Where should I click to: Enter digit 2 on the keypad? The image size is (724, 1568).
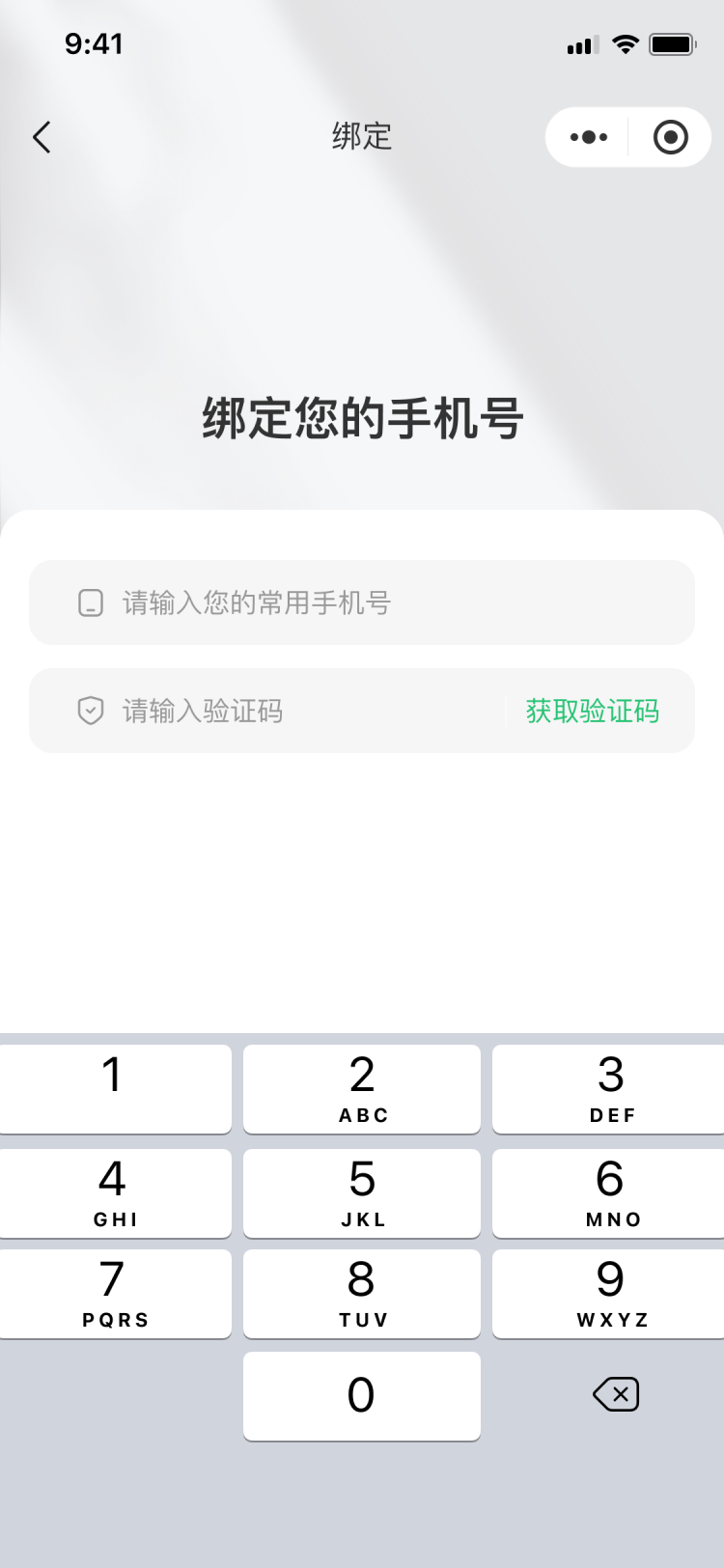[362, 1088]
